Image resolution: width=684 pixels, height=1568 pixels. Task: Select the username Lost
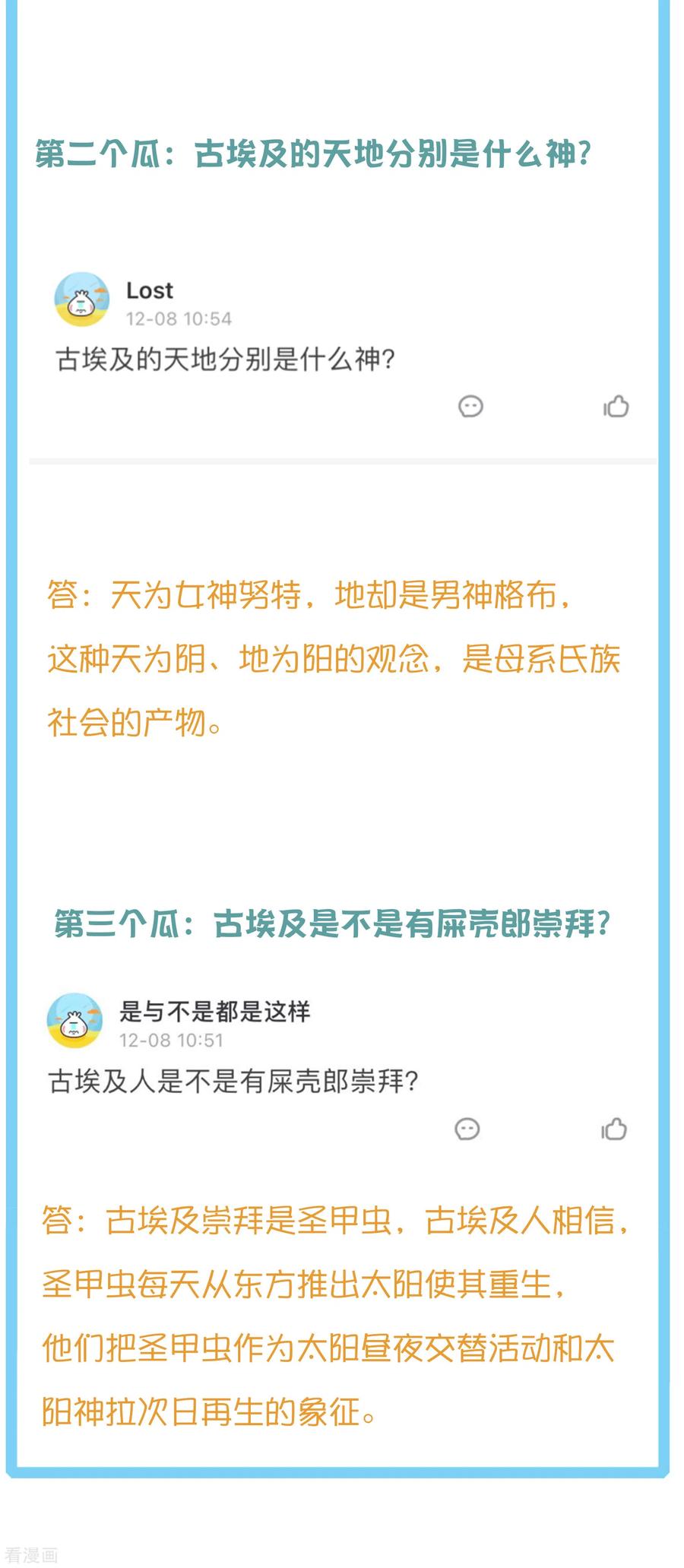149,290
